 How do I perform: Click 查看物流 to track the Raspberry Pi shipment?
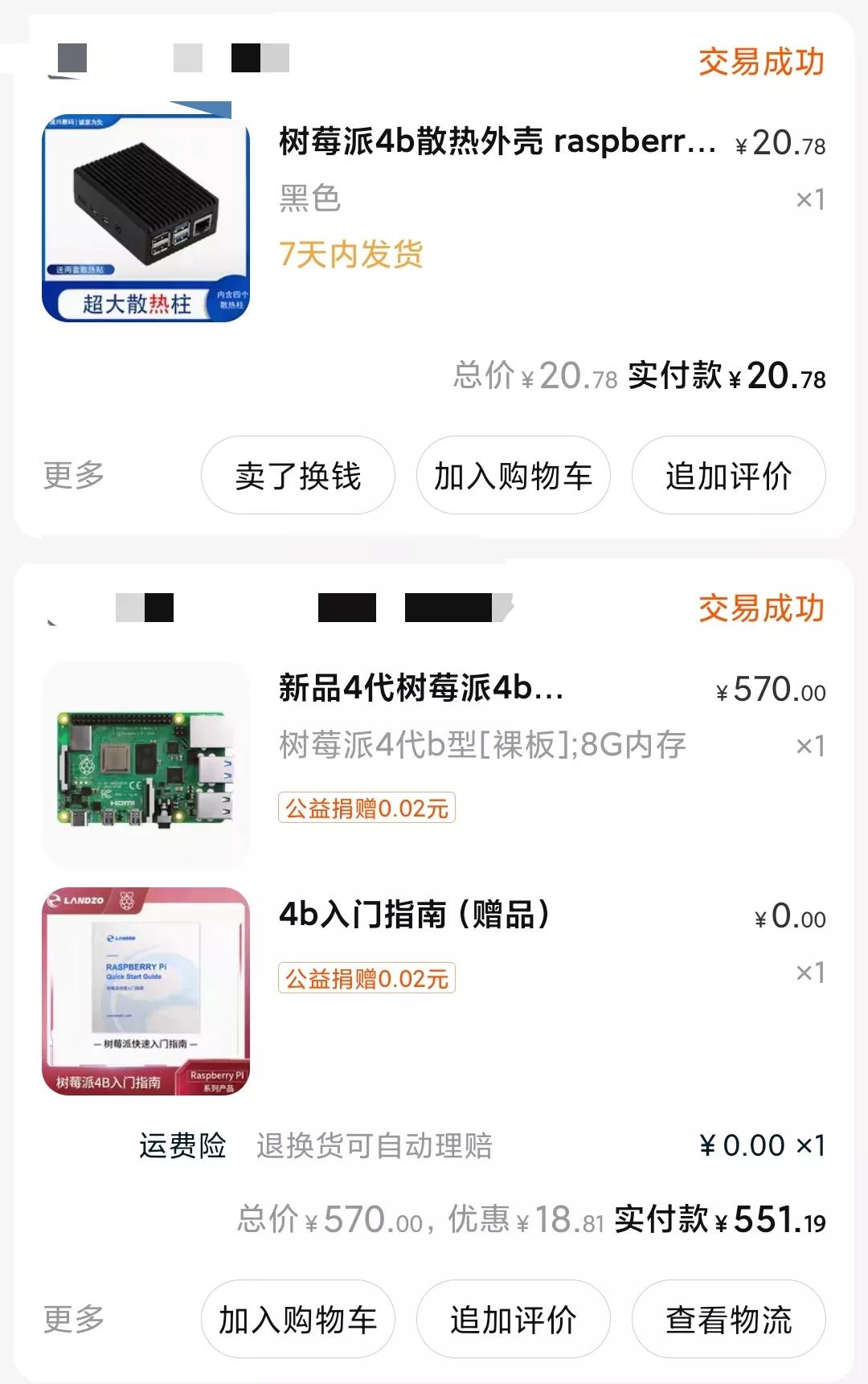[727, 1318]
